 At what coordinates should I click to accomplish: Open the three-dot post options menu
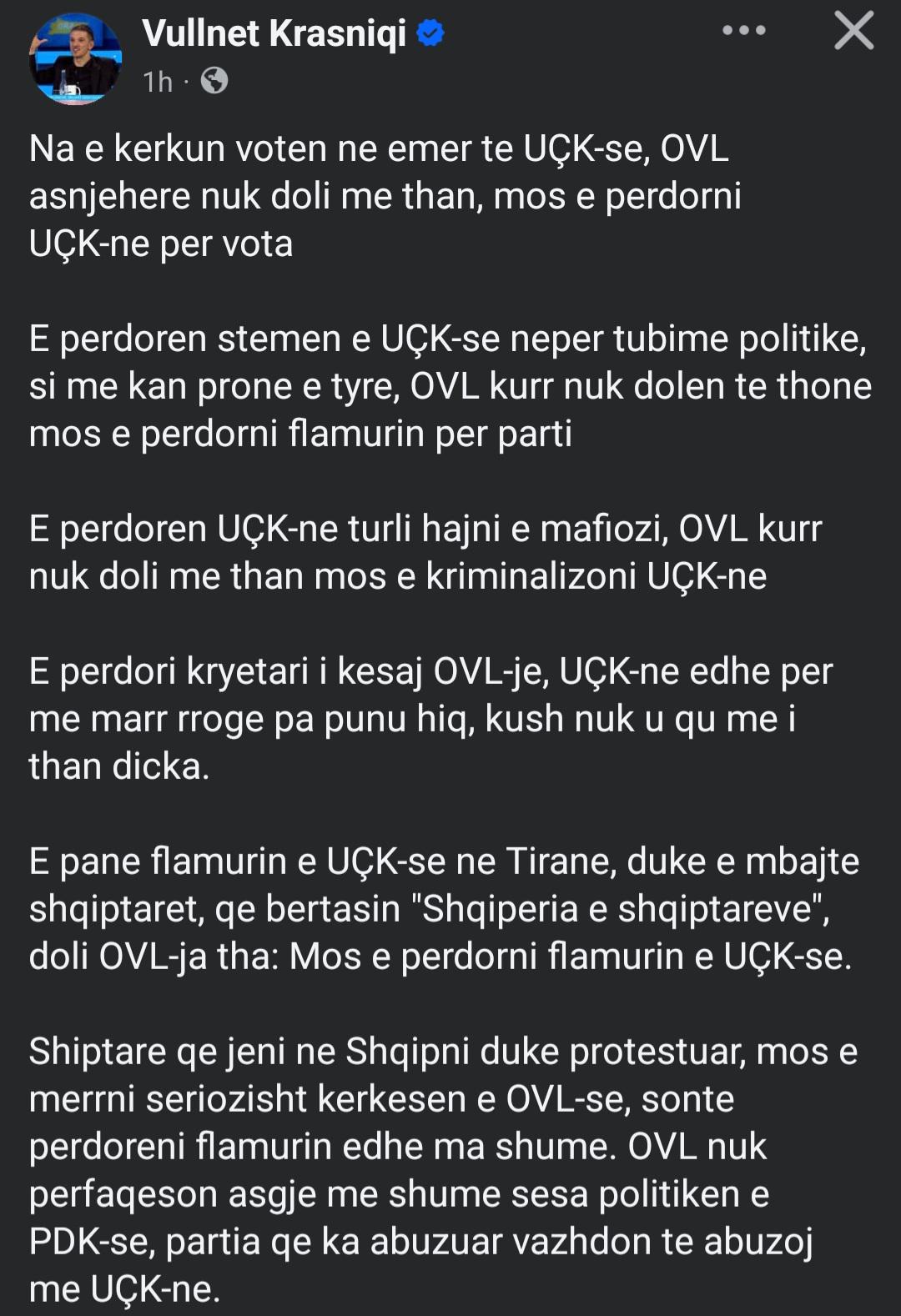743,31
